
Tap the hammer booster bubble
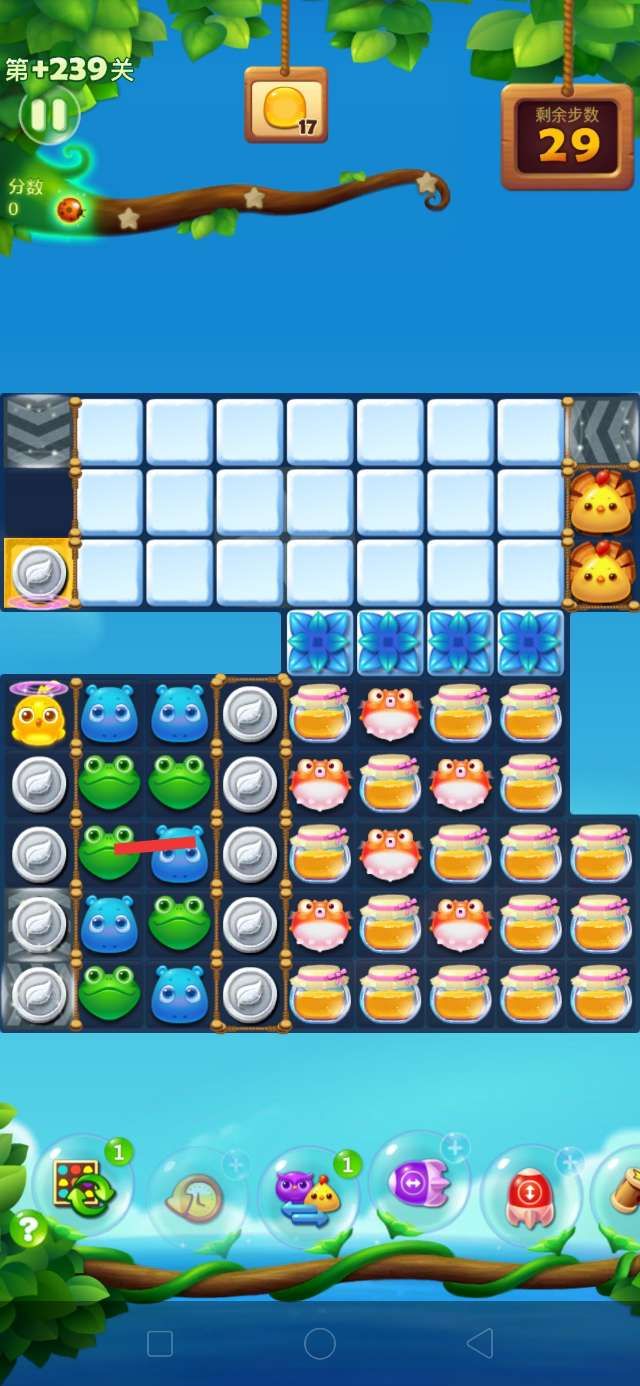point(622,1190)
